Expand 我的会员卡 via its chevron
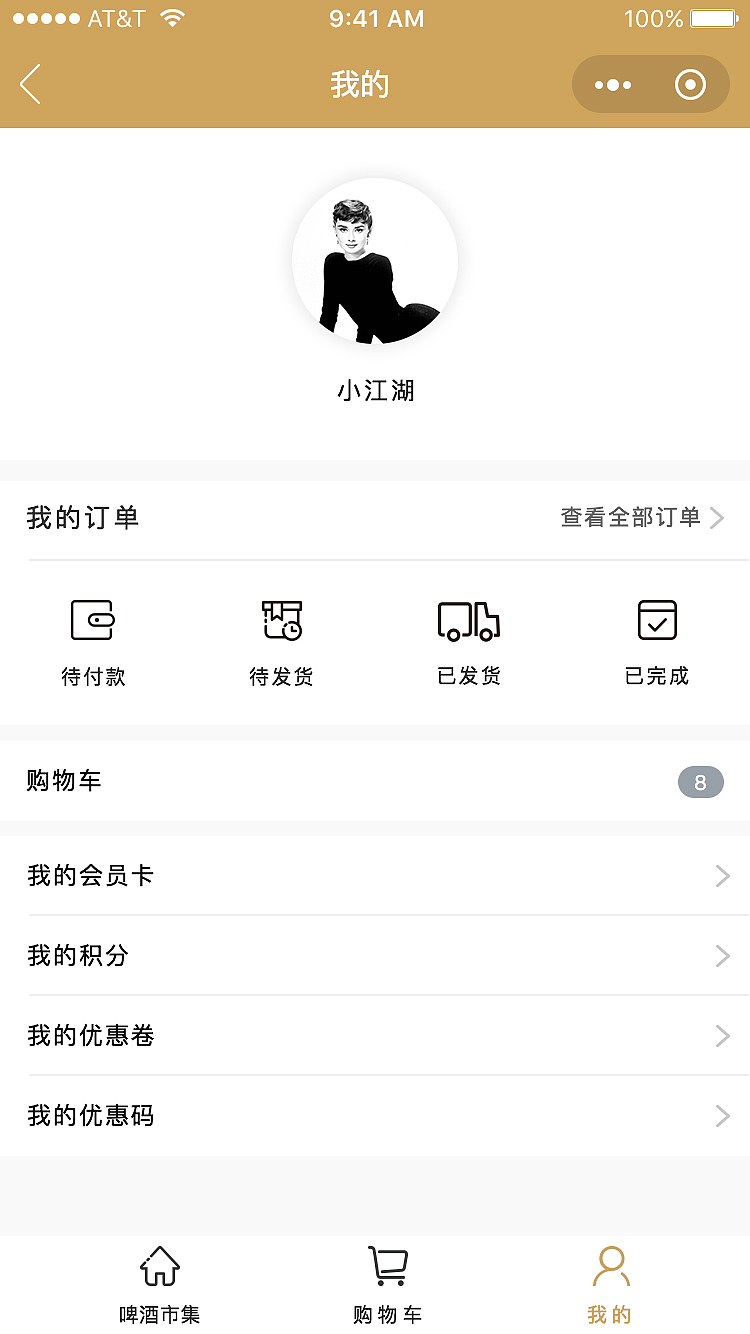 tap(722, 876)
